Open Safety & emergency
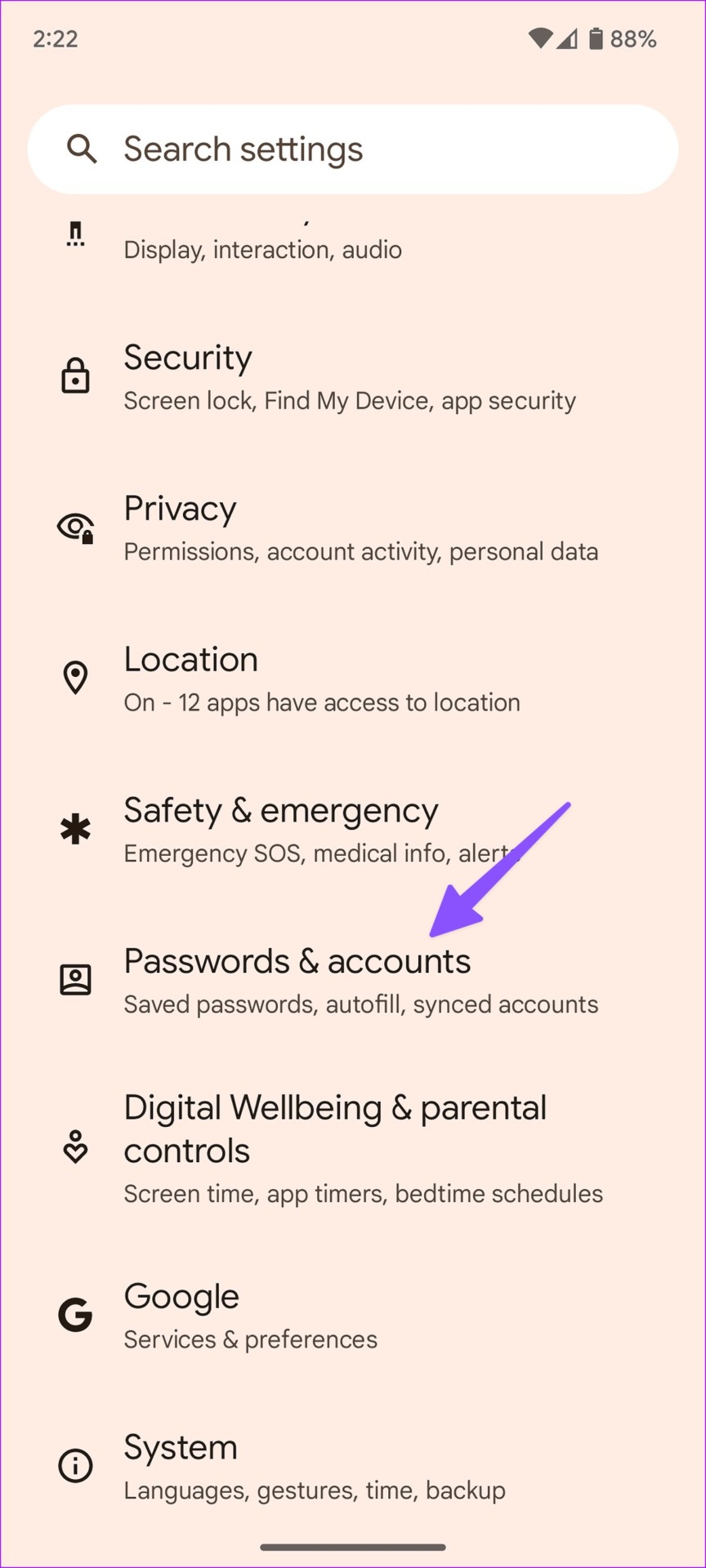The image size is (706, 1568). 353,831
